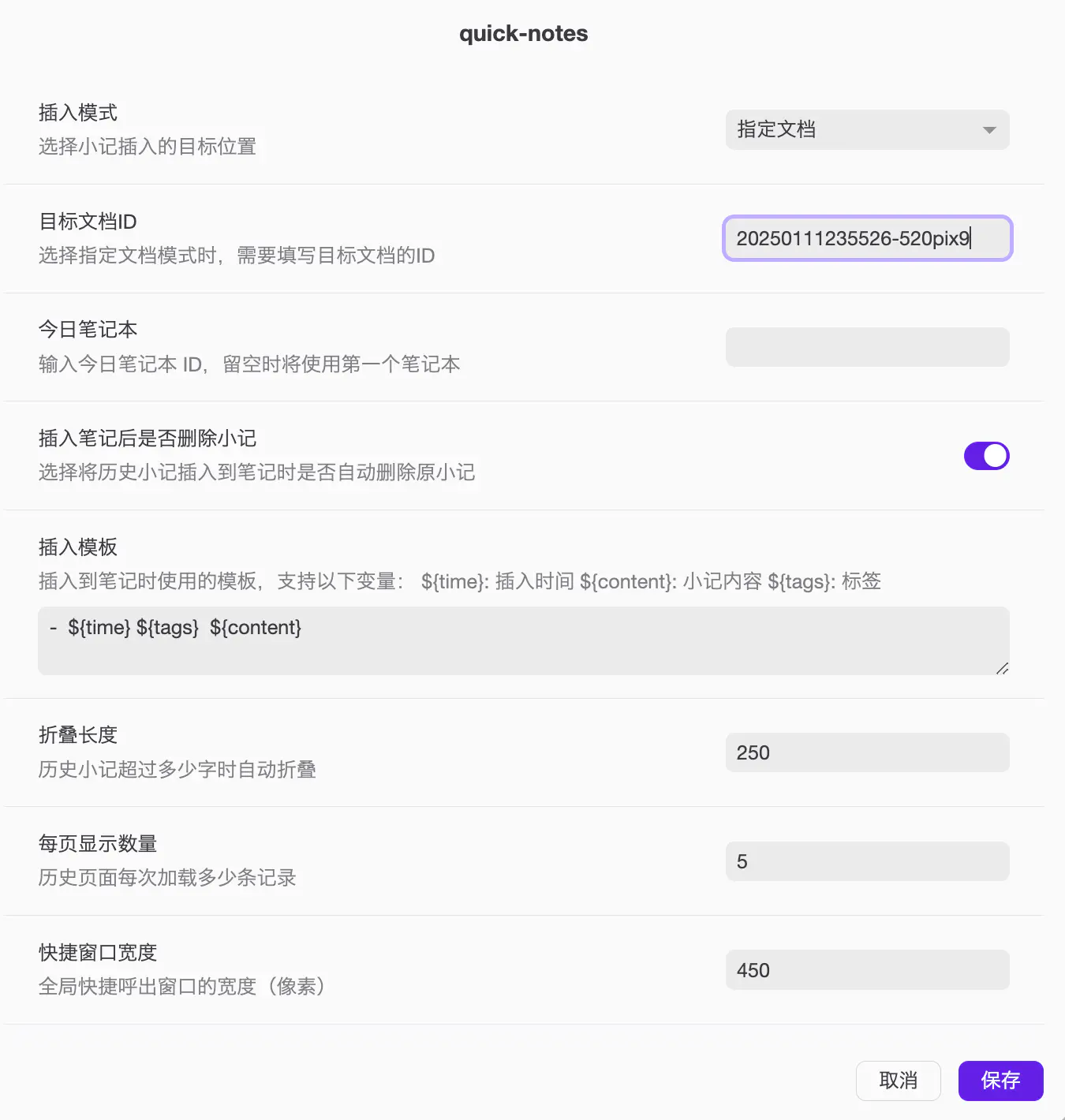Edit the 插入模板 text area
1065x1120 pixels.
523,640
